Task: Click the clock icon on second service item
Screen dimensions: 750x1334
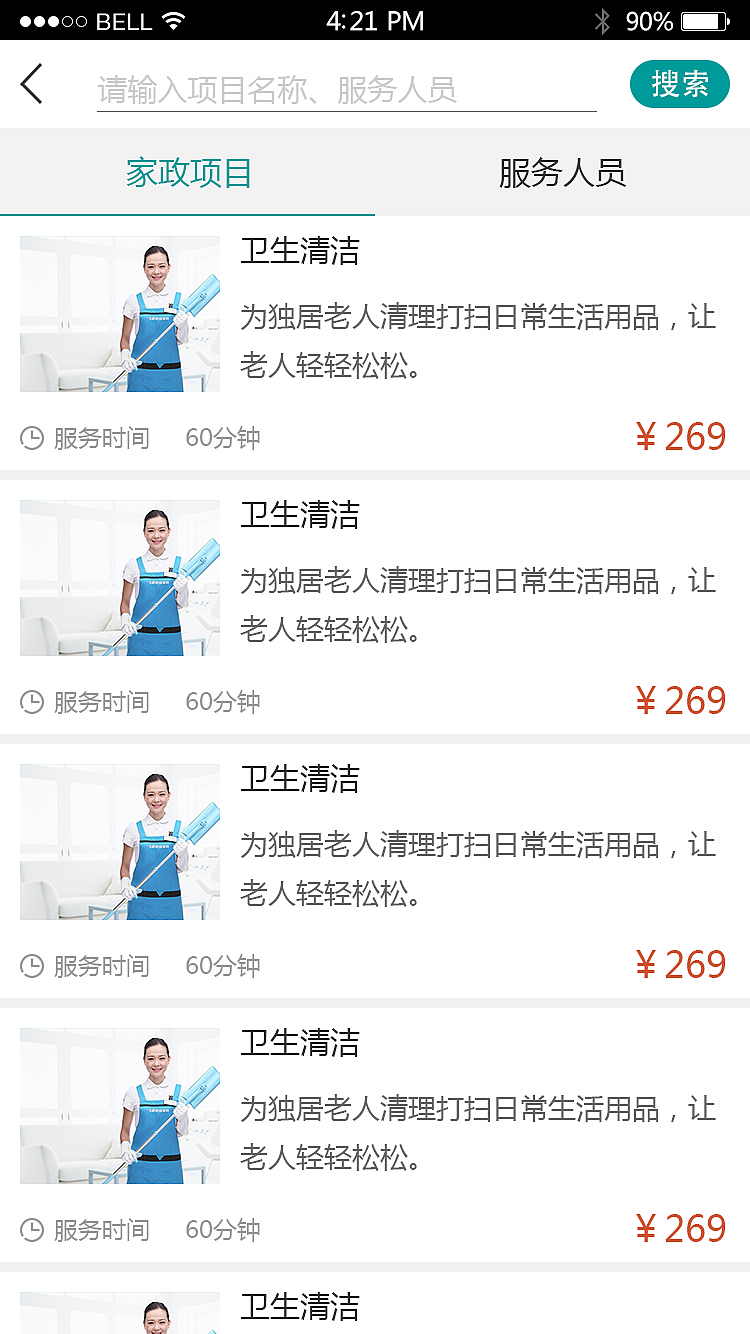Action: [x=30, y=702]
